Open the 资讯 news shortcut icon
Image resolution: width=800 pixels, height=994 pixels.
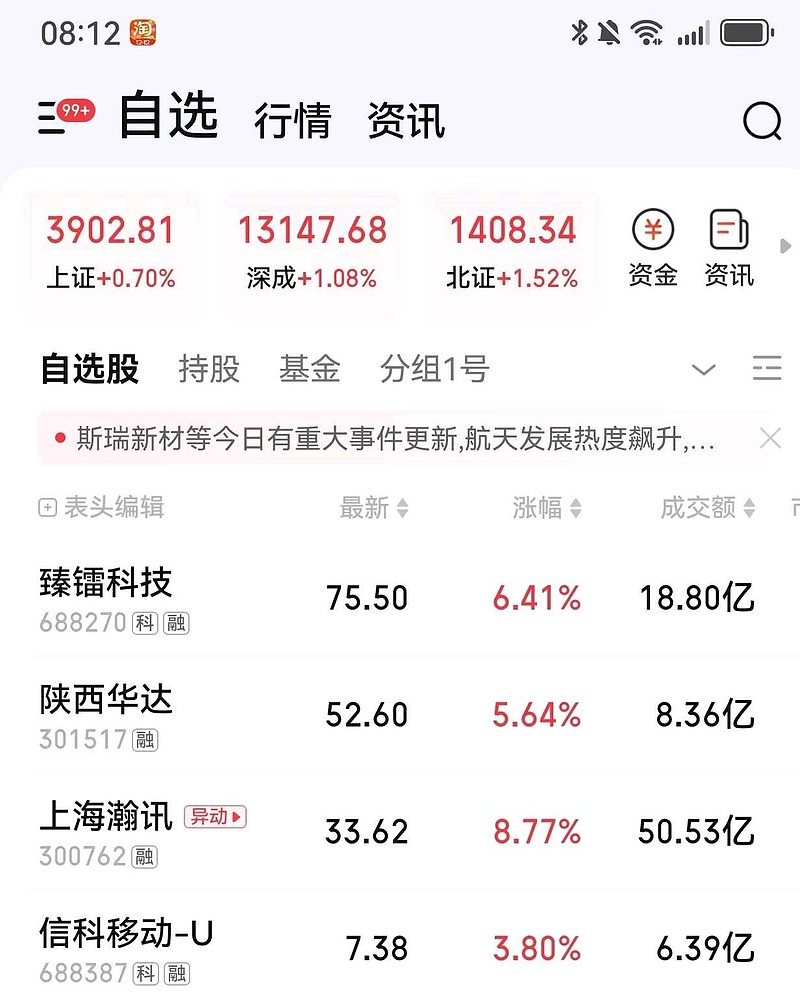tap(728, 246)
